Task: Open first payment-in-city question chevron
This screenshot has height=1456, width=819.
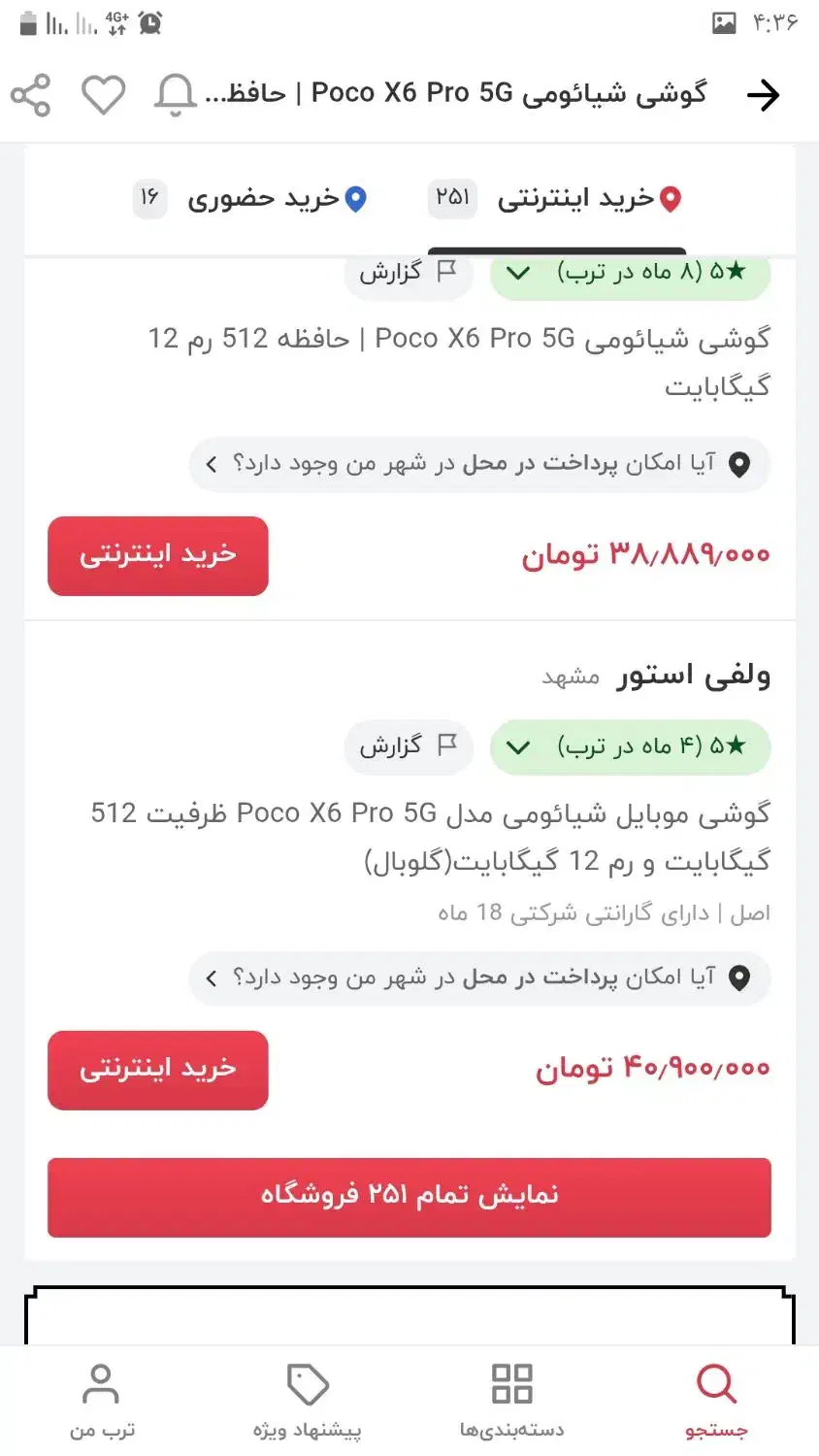Action: click(212, 464)
